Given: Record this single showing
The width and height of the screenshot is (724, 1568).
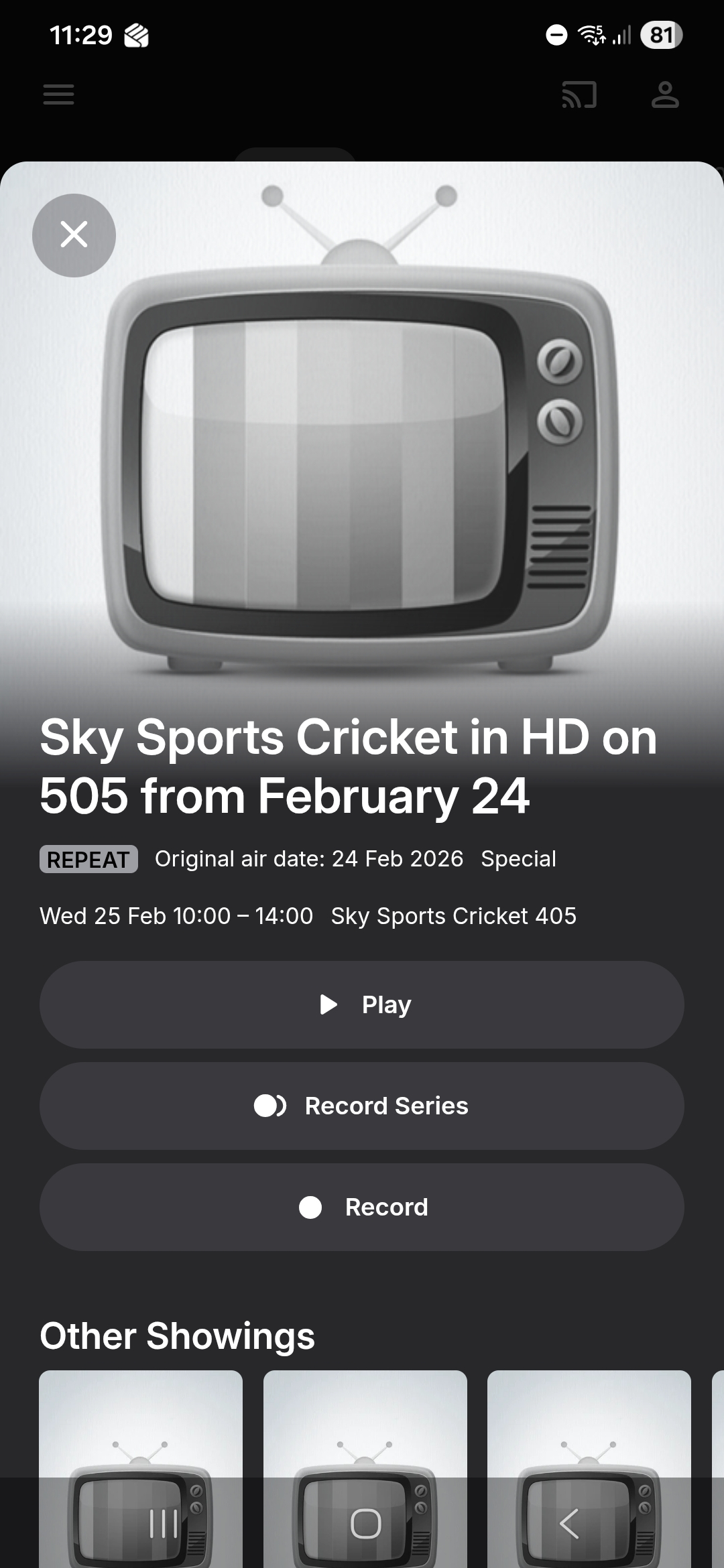Looking at the screenshot, I should coord(362,1207).
